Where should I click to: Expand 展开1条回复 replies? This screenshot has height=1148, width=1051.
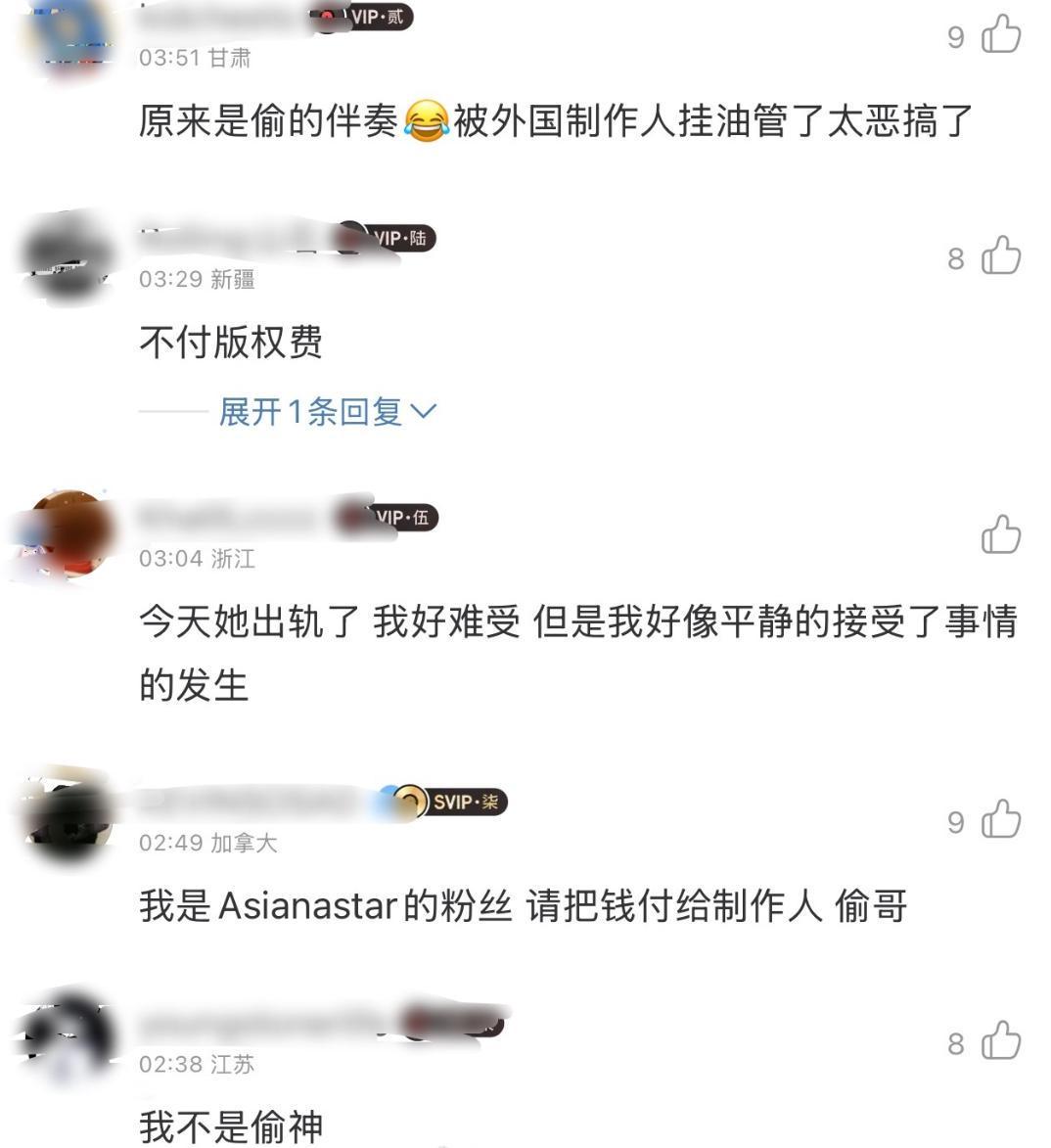point(327,412)
